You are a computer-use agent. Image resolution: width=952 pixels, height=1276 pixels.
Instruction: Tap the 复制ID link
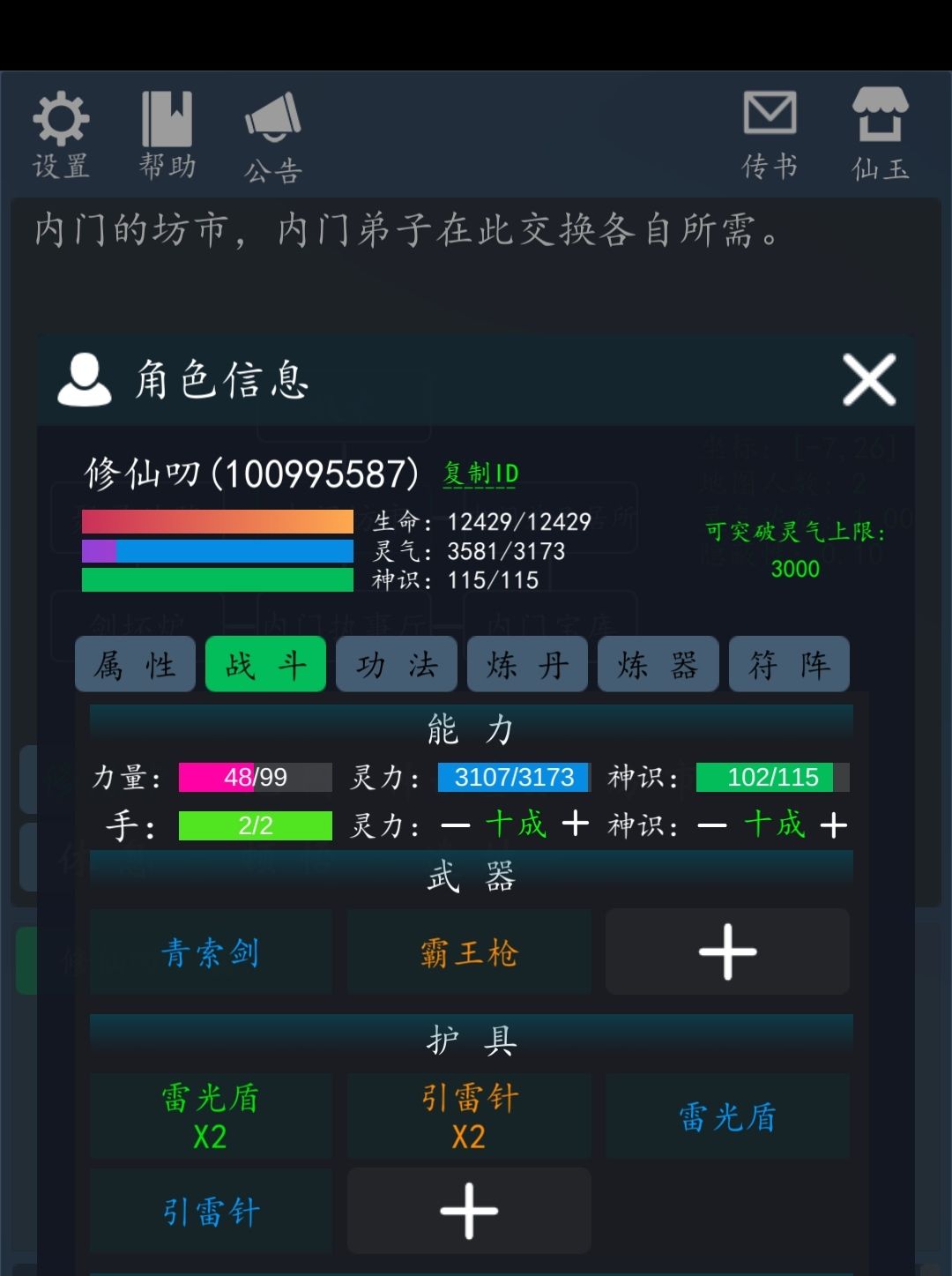(480, 474)
